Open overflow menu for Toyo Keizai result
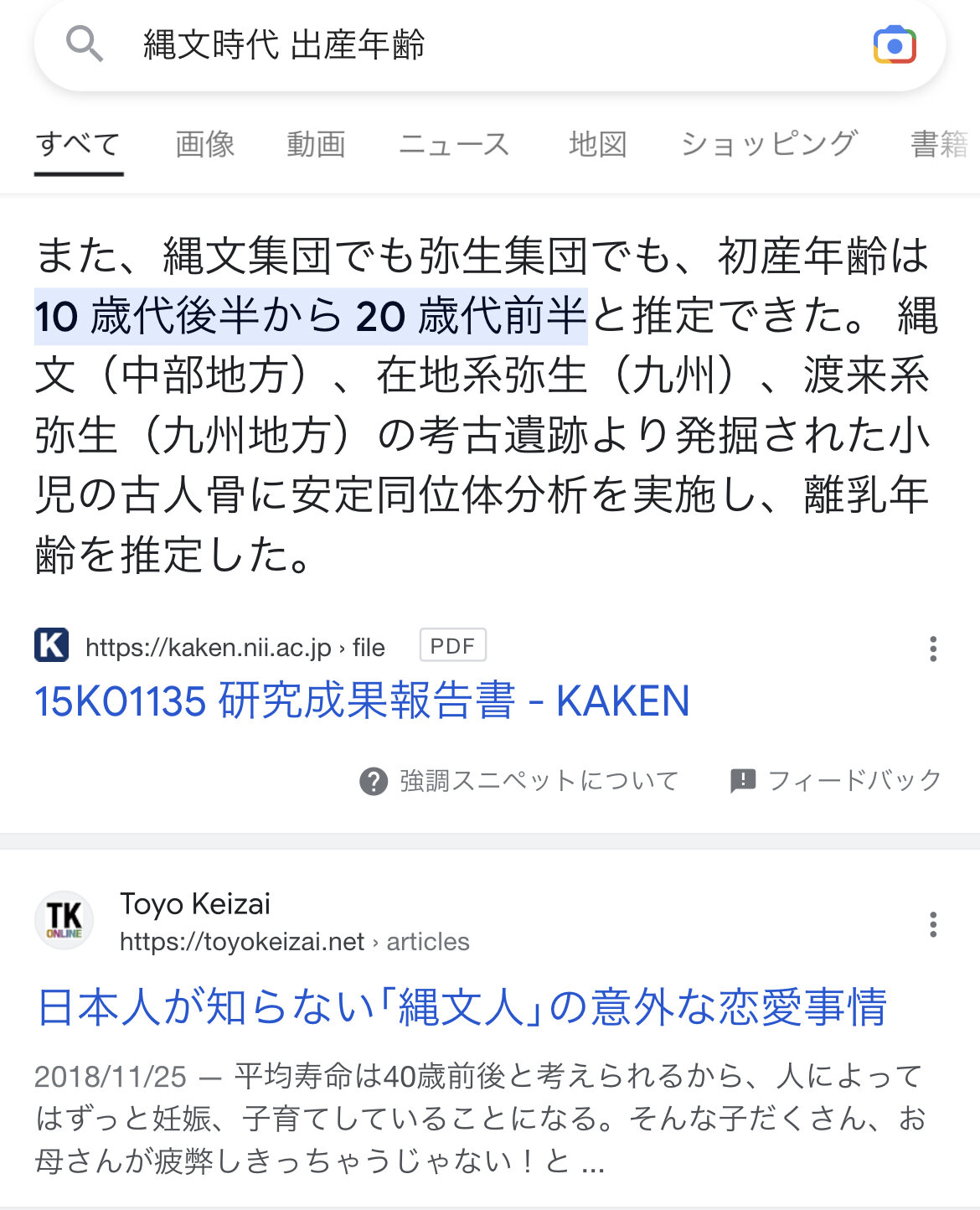This screenshot has height=1210, width=980. 932,924
